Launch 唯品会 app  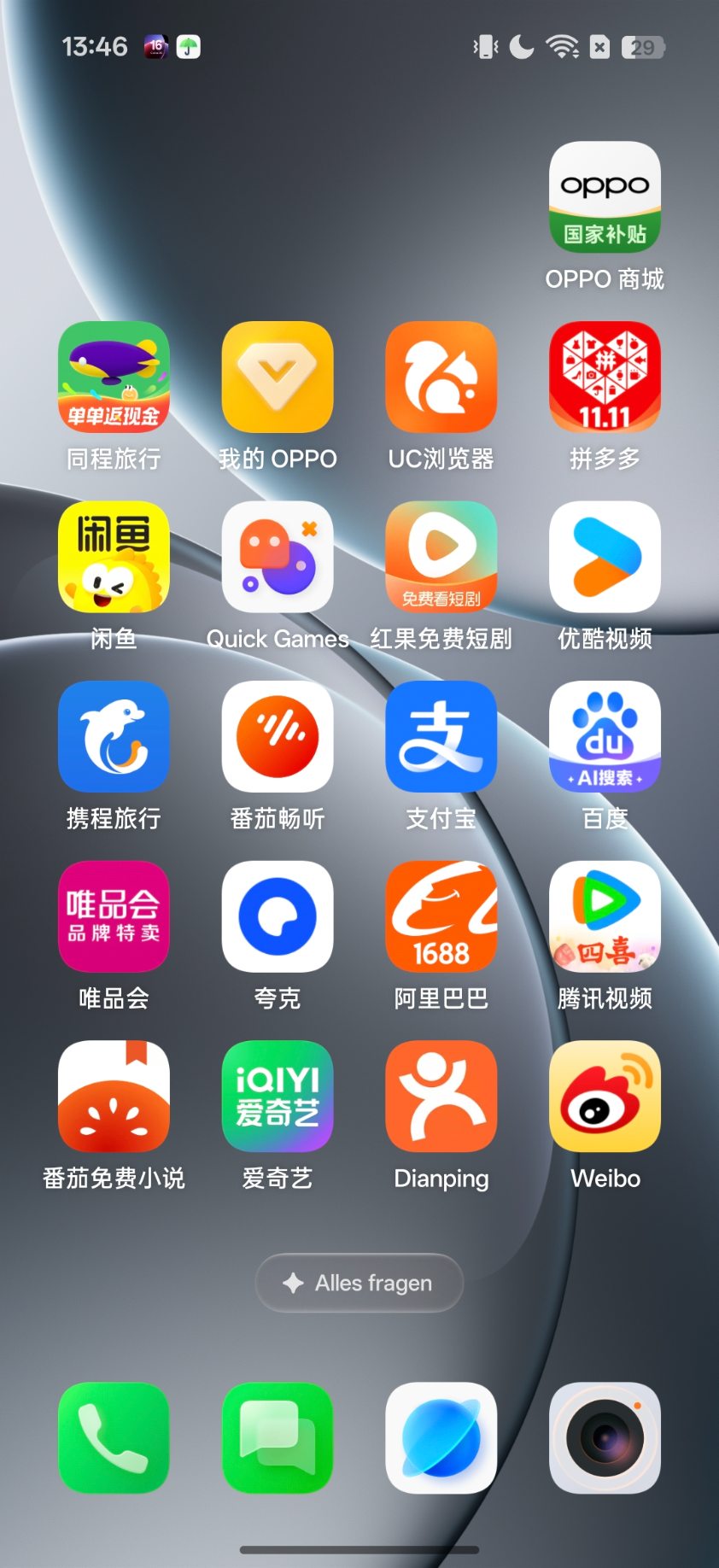click(x=114, y=916)
